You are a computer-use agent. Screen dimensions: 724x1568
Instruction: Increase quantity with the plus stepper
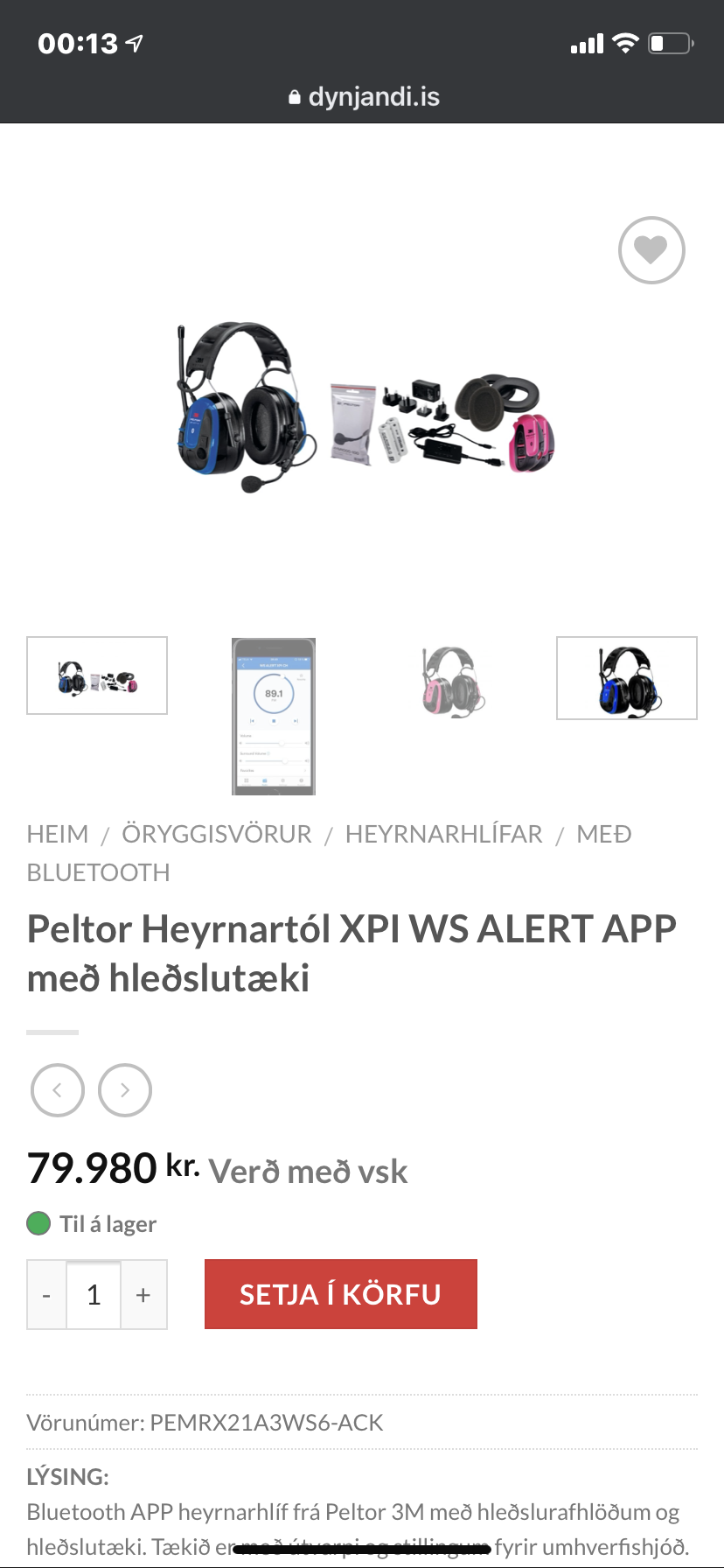pos(143,1294)
